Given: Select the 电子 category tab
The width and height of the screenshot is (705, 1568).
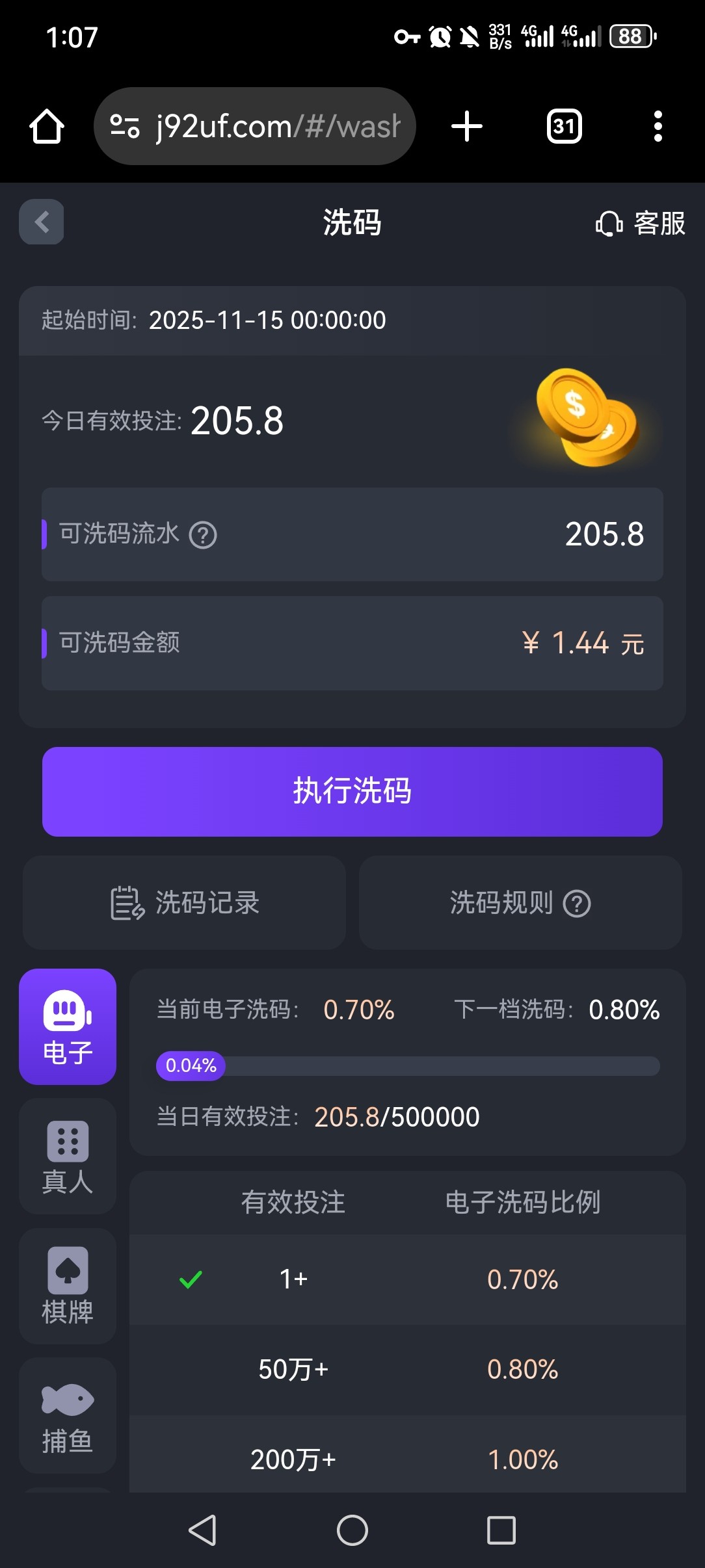Looking at the screenshot, I should tap(68, 1026).
